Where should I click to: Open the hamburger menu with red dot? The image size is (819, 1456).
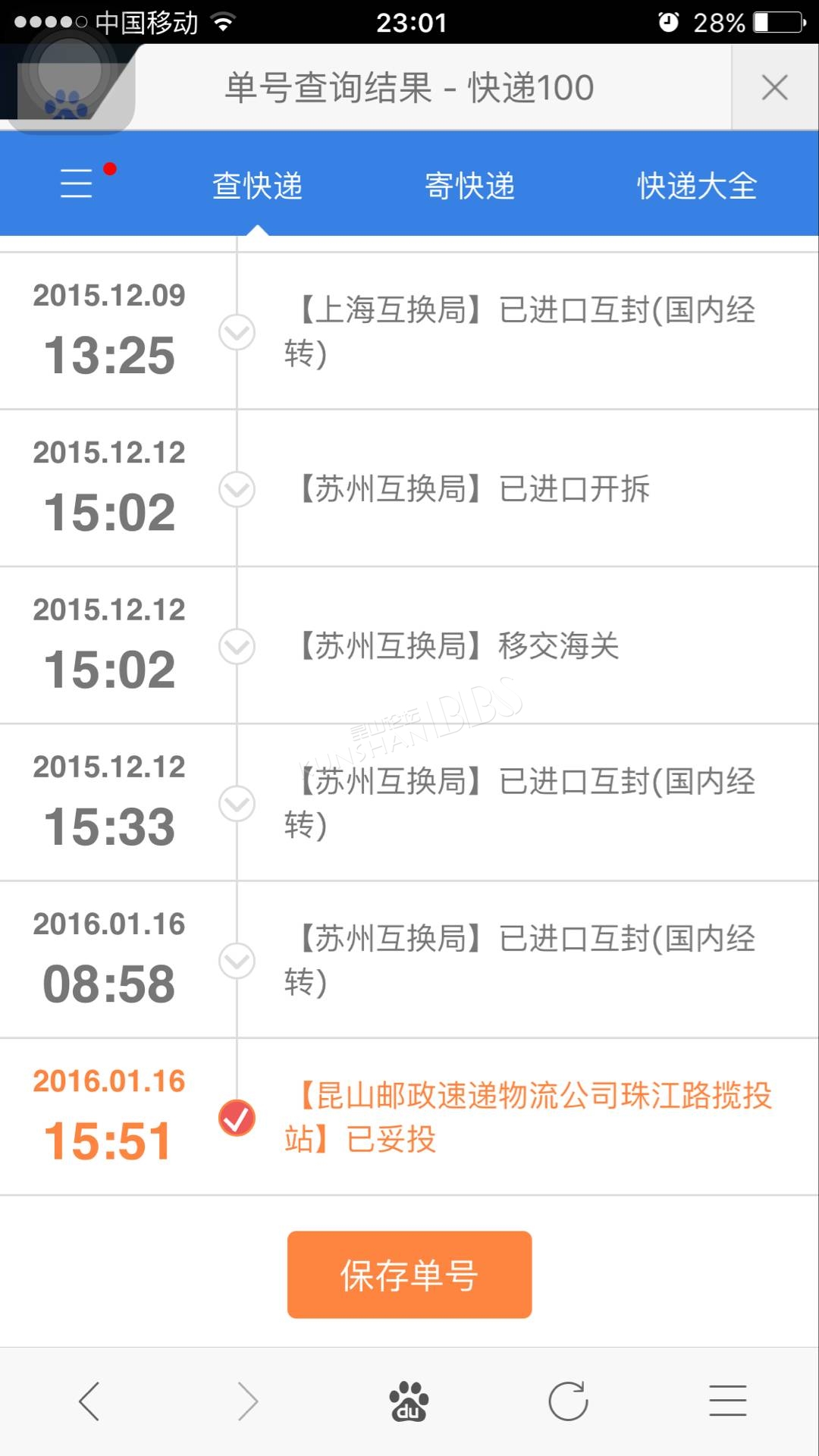click(77, 184)
